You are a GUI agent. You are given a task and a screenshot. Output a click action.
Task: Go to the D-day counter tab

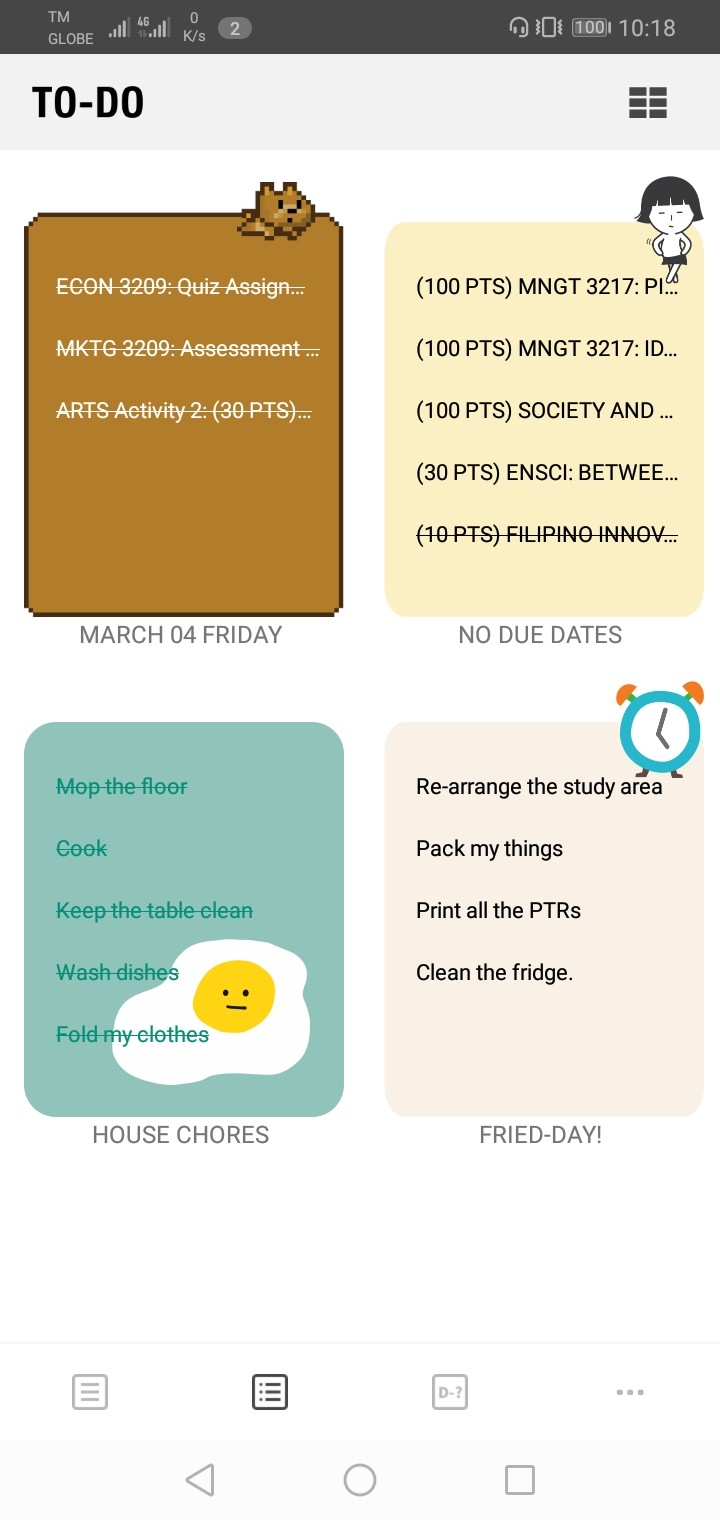(x=450, y=1391)
